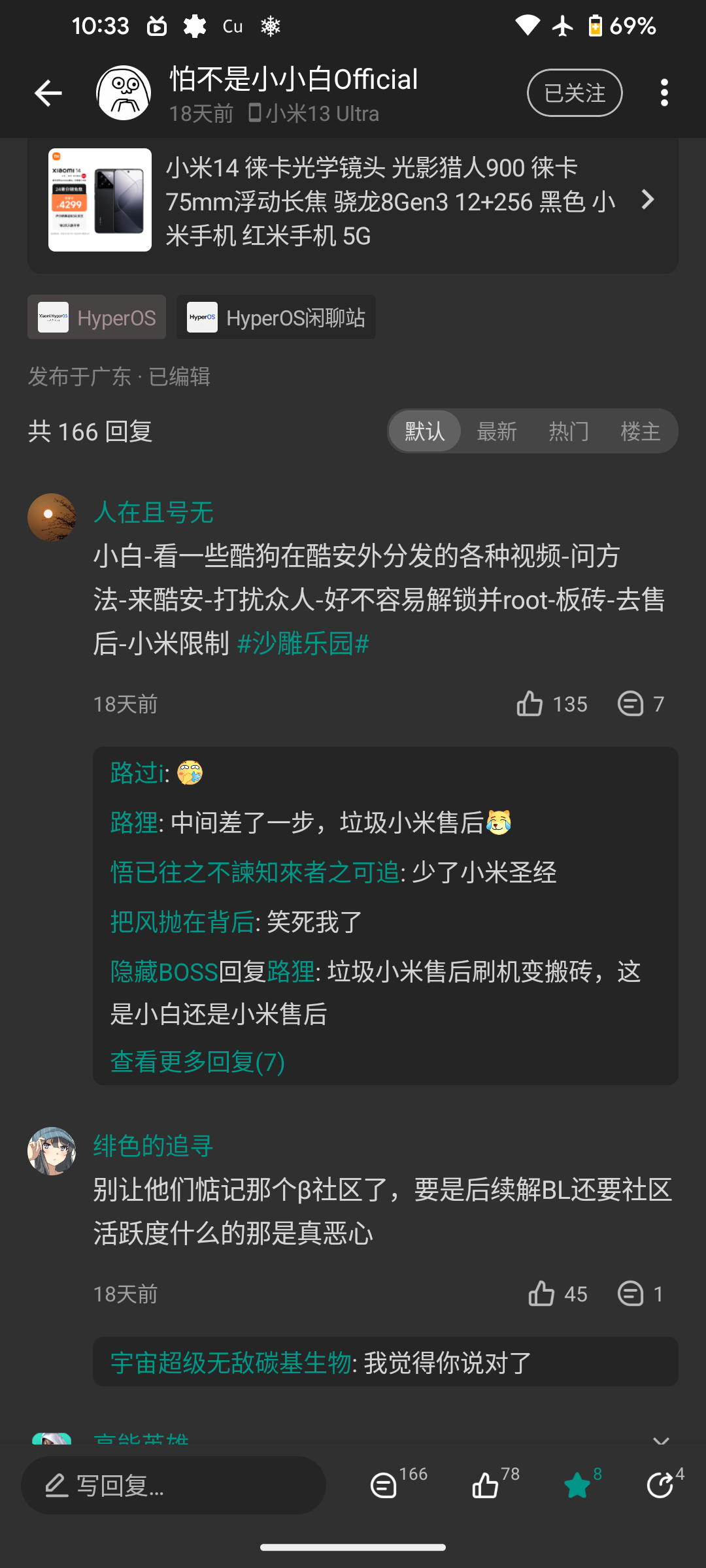Open the HyperOS闲聊站 chip

point(276,318)
